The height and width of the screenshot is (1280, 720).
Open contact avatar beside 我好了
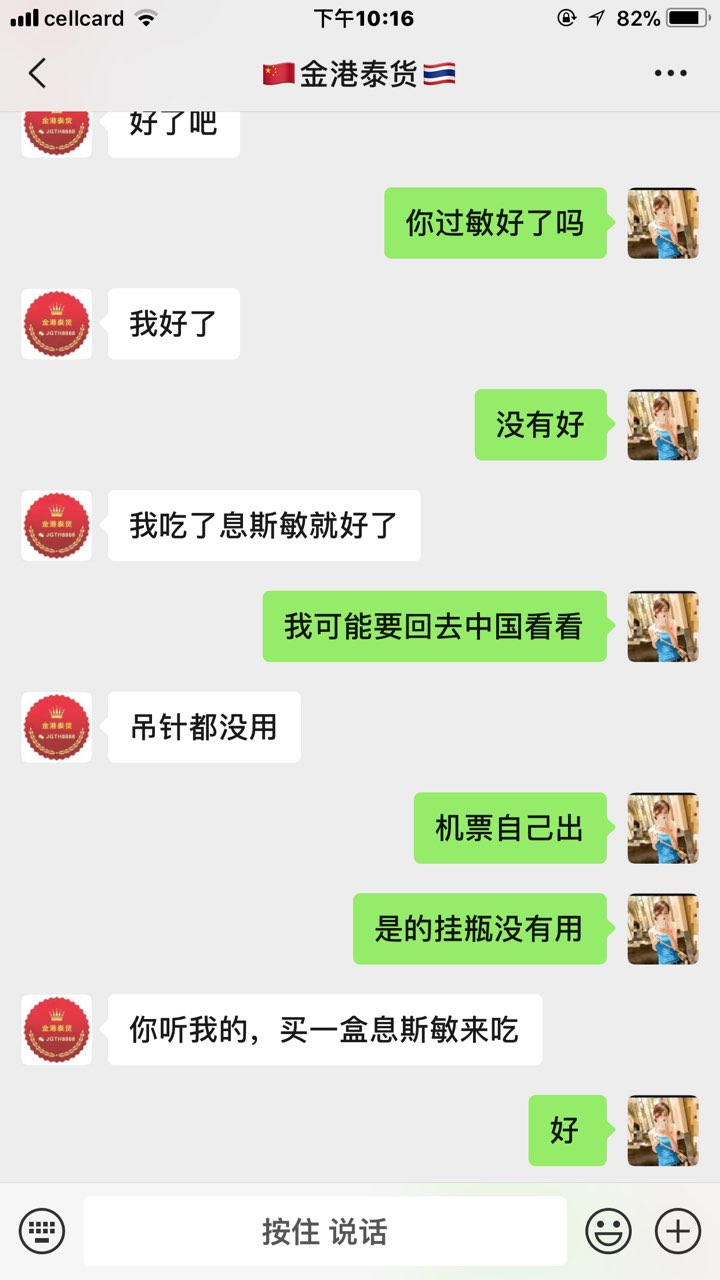[x=57, y=325]
